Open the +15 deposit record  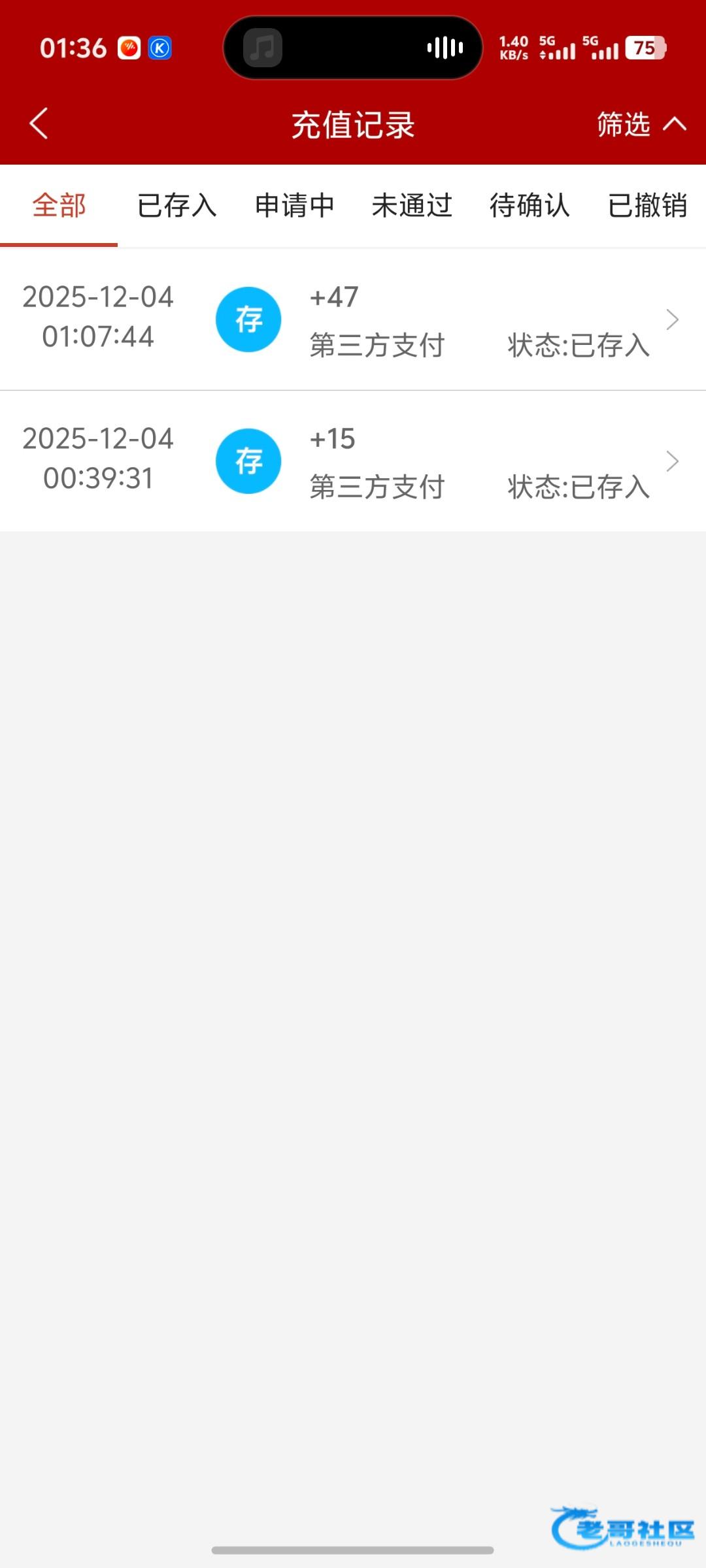(x=353, y=461)
